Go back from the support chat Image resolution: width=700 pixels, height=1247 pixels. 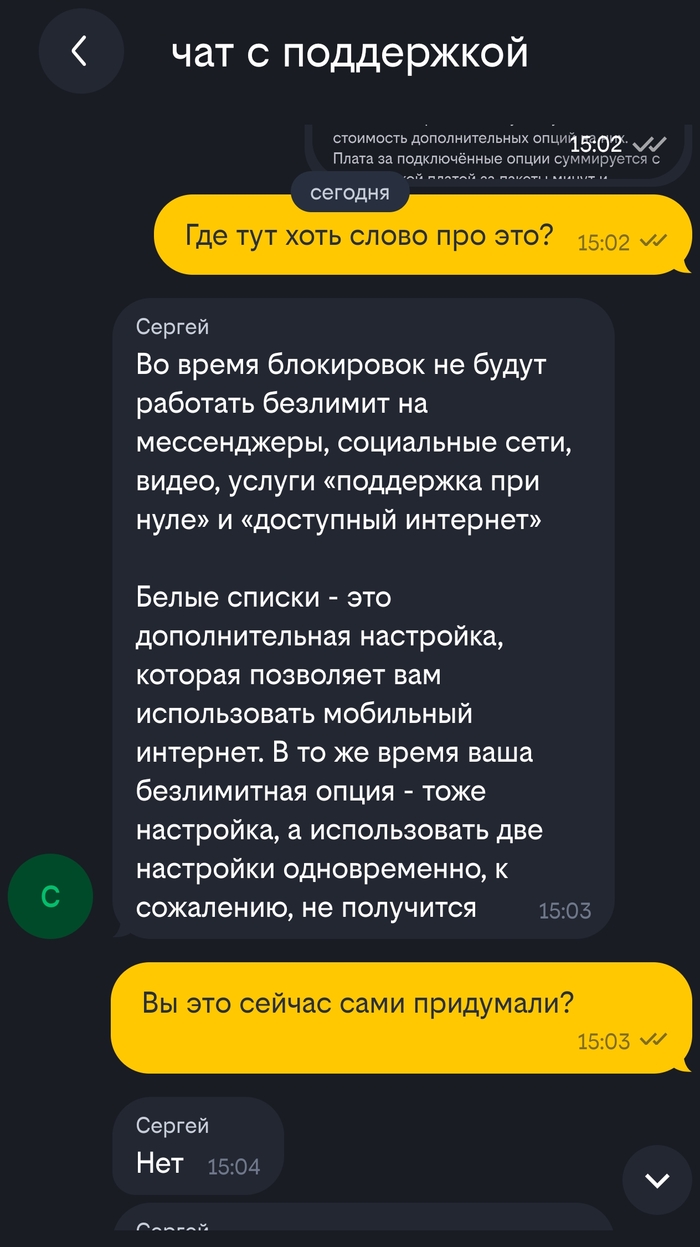[80, 52]
